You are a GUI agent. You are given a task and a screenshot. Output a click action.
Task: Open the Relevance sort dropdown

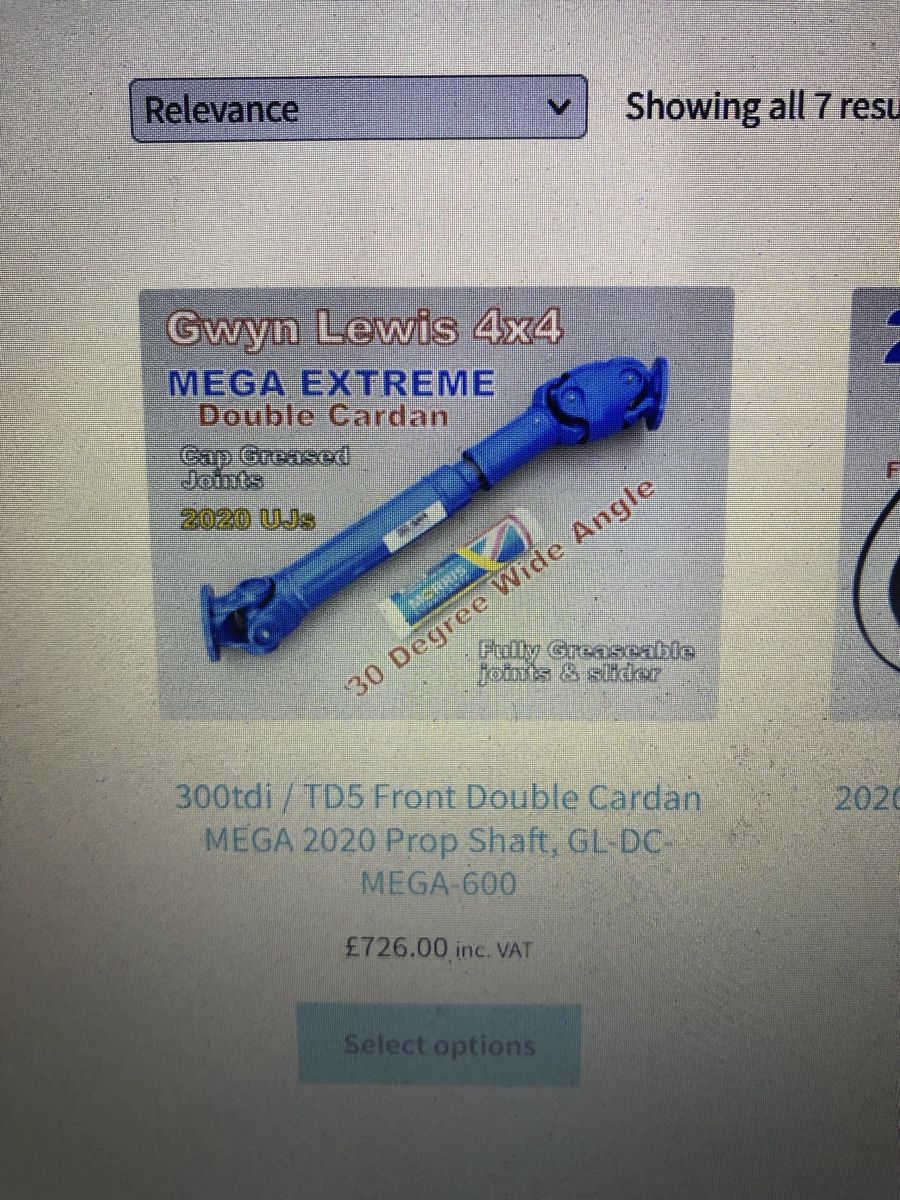(x=357, y=108)
